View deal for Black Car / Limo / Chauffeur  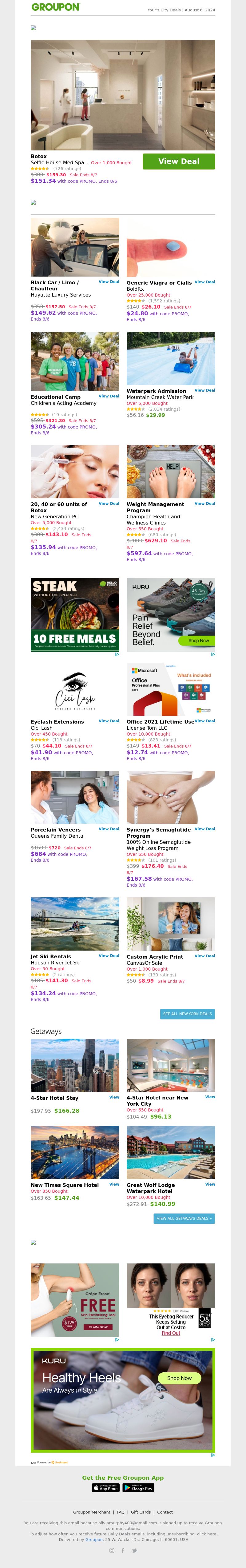(x=108, y=282)
